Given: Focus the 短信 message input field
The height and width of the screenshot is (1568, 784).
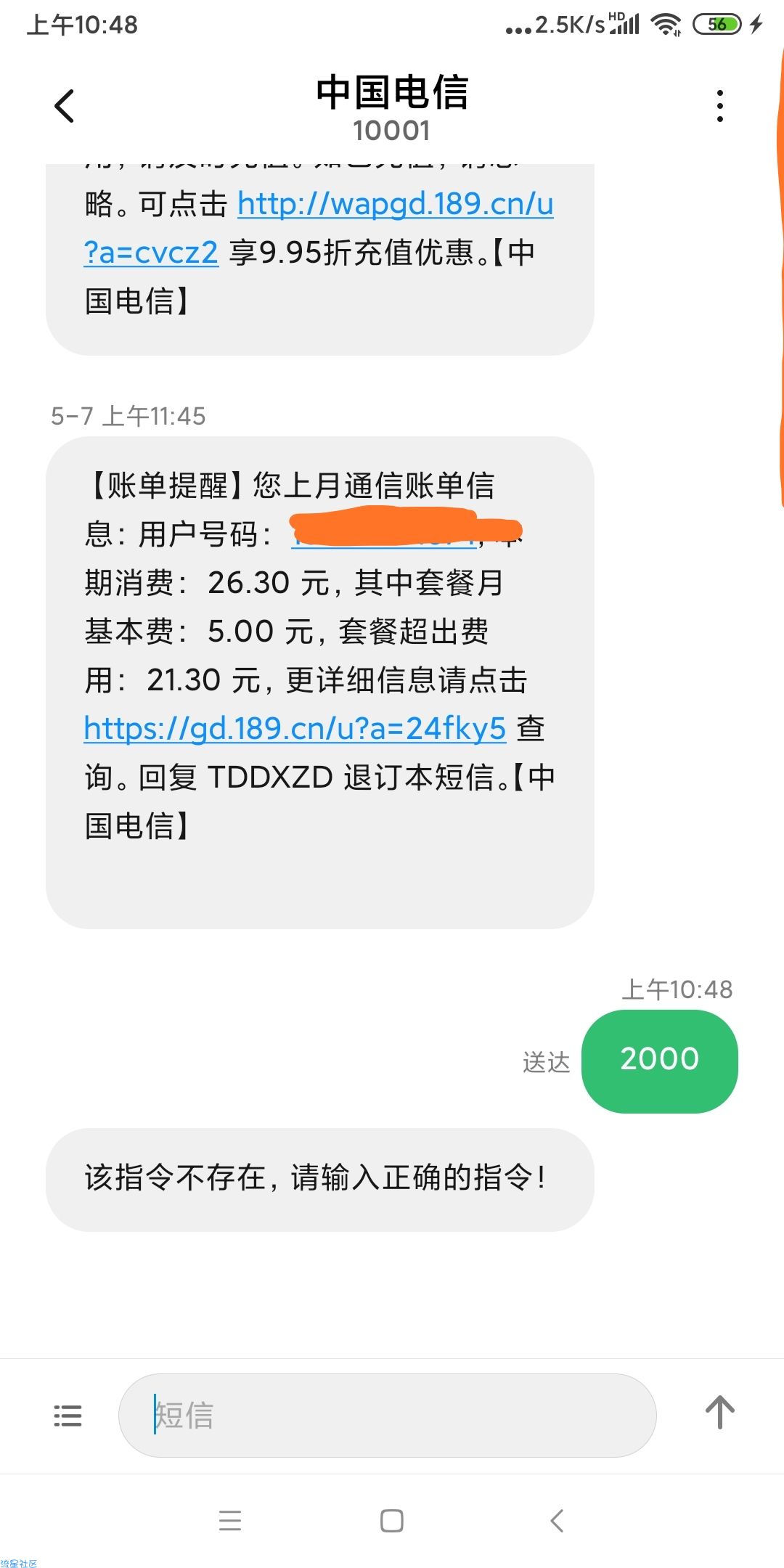Looking at the screenshot, I should point(387,1415).
